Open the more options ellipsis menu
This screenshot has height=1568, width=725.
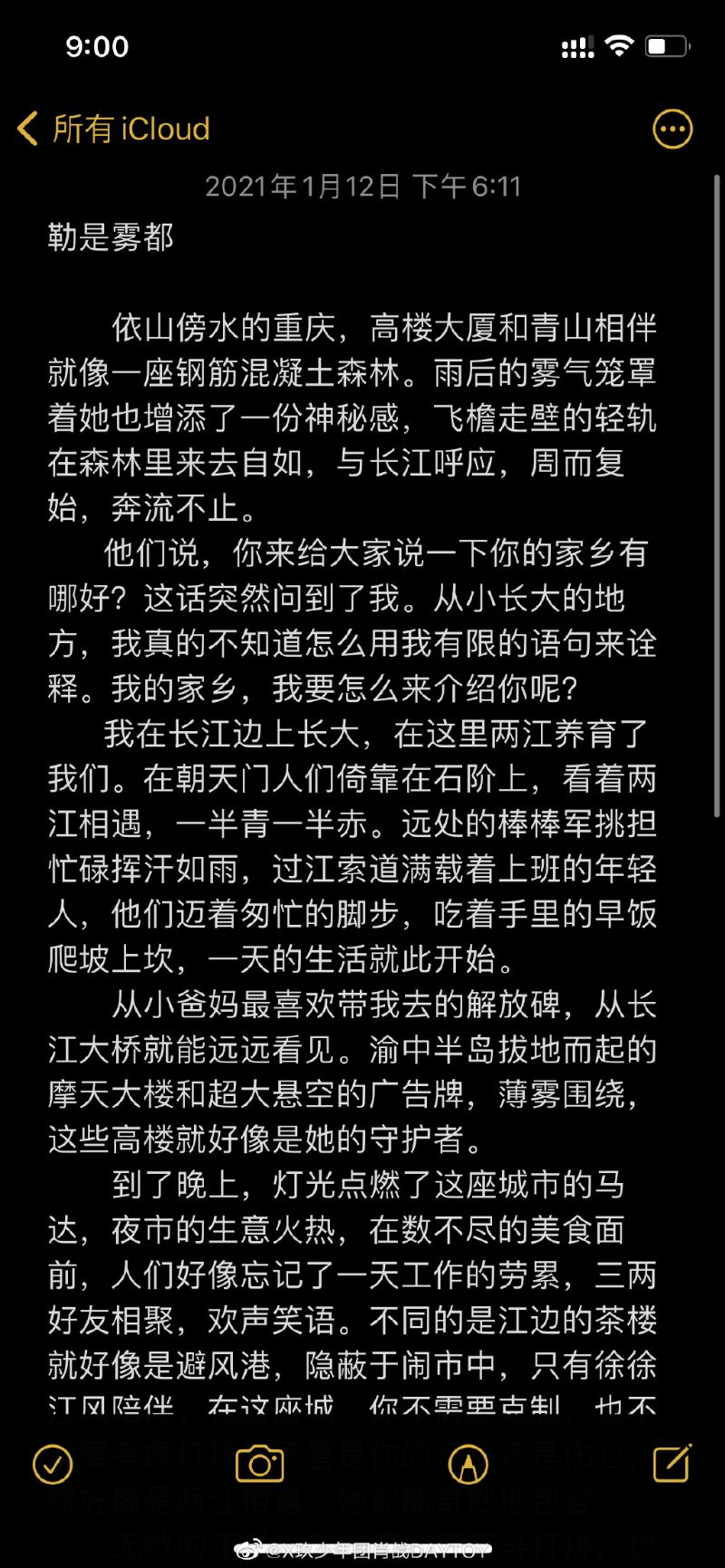(672, 130)
